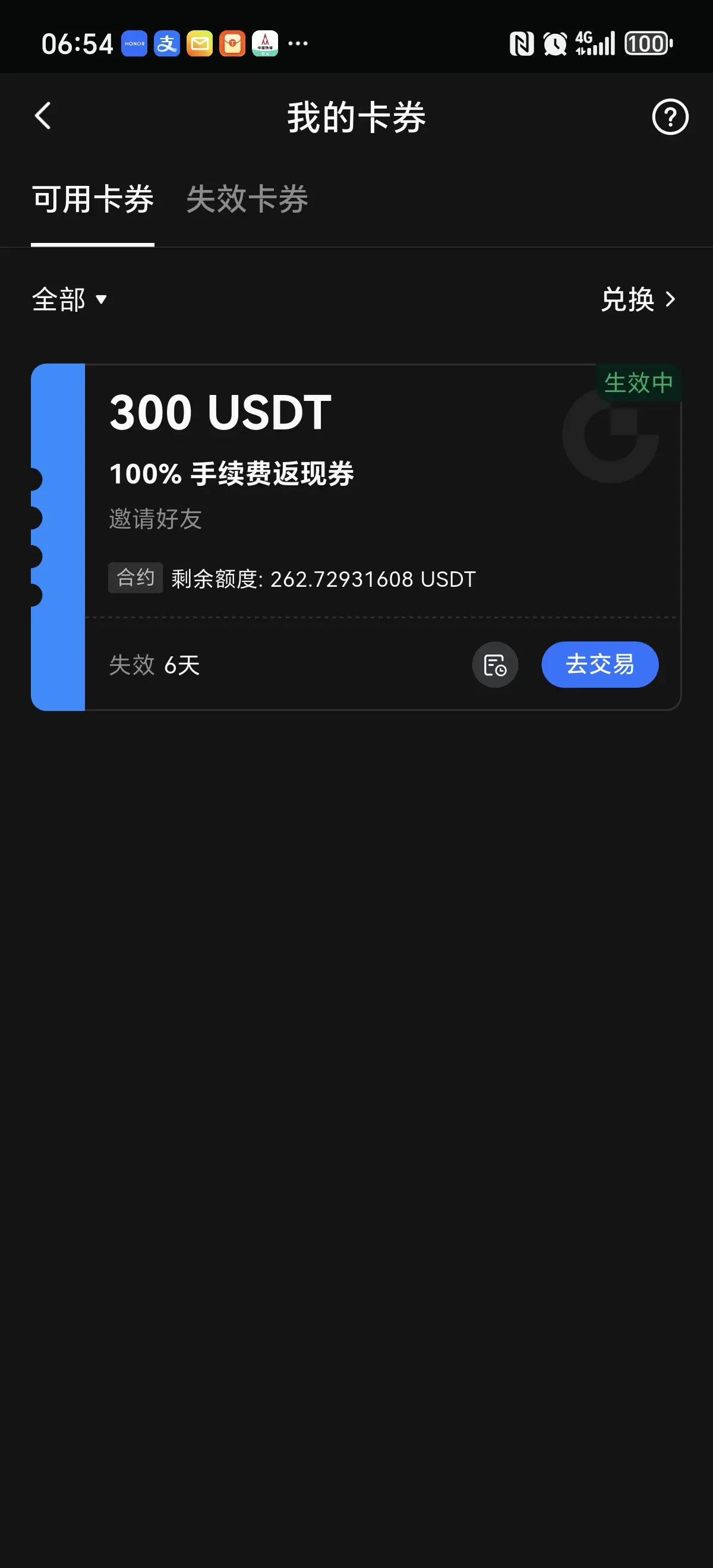Select the 合约 contract tag
Viewport: 713px width, 1568px height.
pyautogui.click(x=135, y=577)
